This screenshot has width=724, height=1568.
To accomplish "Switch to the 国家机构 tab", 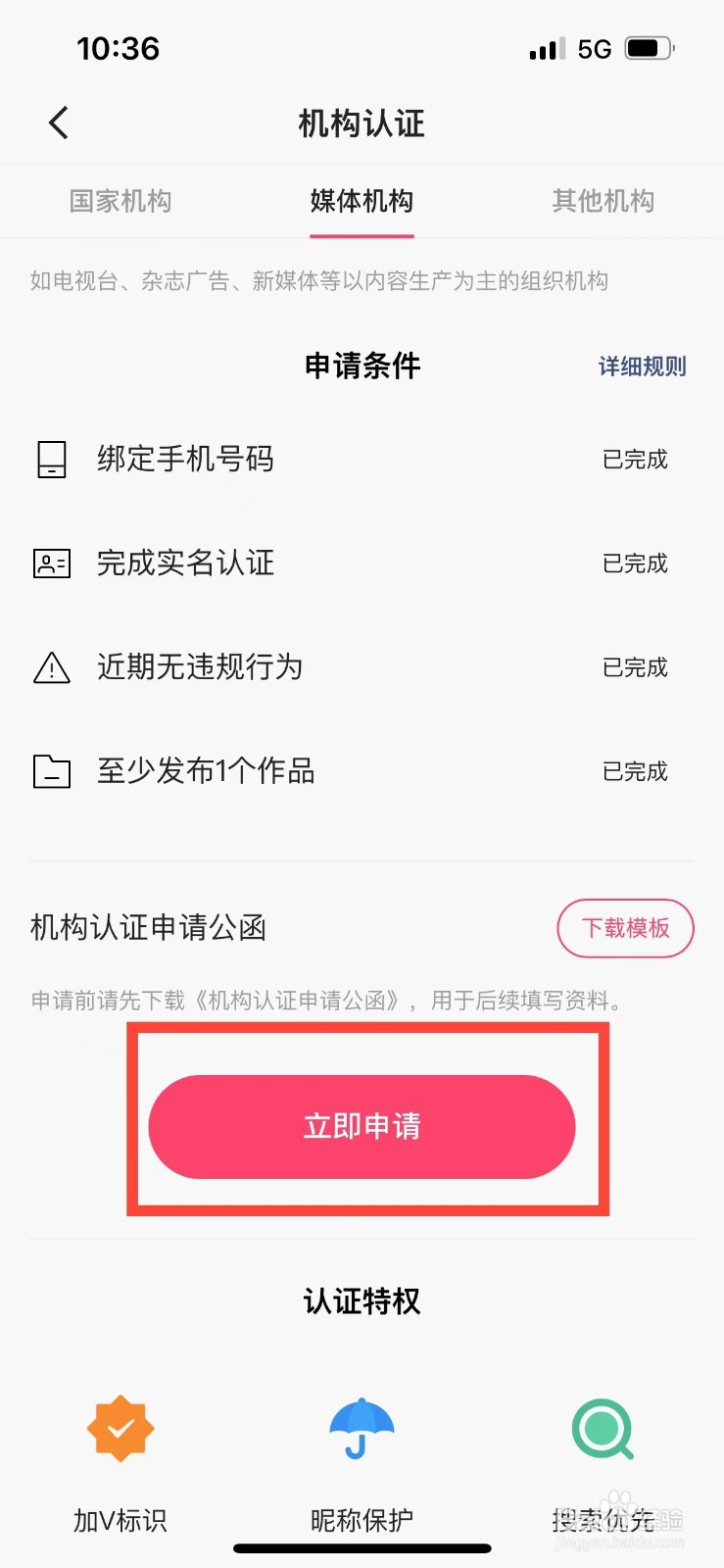I will (120, 202).
